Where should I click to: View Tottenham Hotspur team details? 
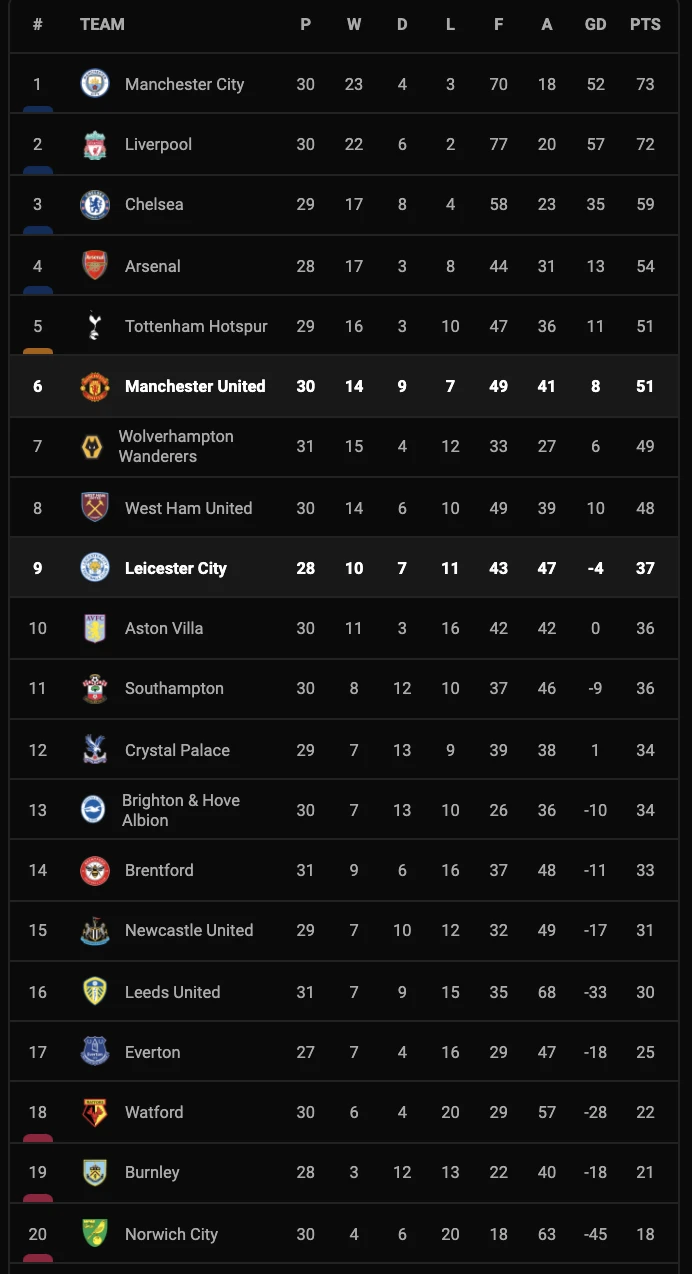(x=196, y=326)
